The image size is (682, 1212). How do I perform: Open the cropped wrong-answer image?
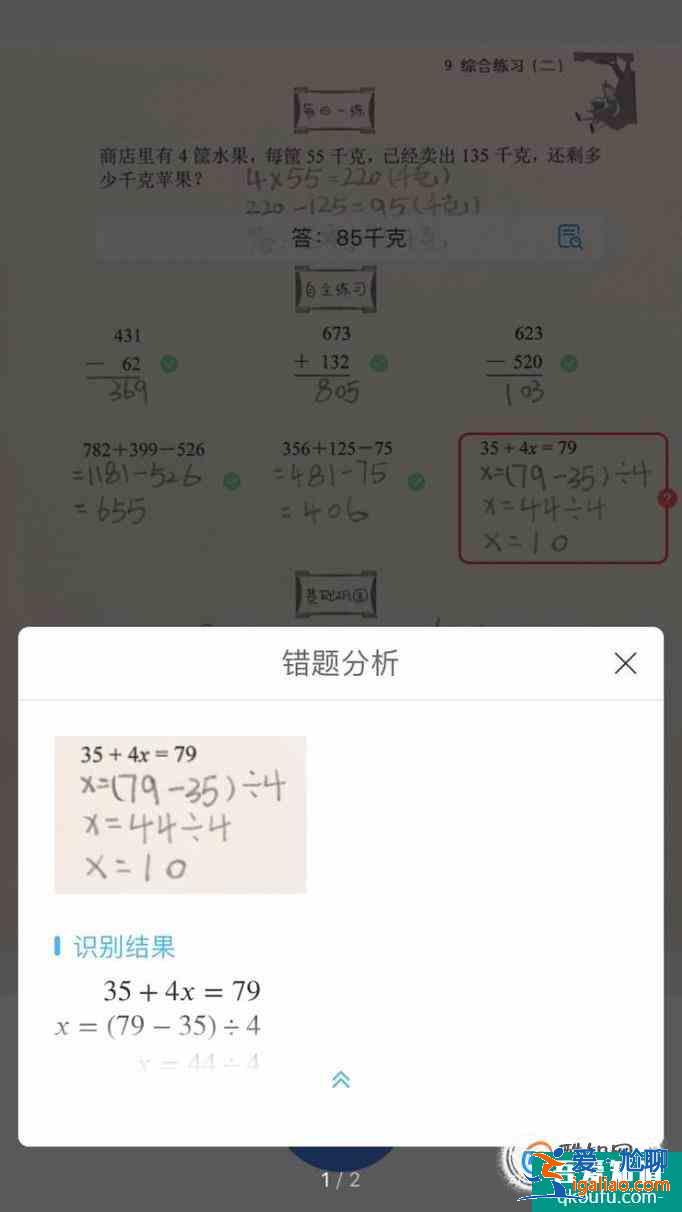click(x=180, y=814)
